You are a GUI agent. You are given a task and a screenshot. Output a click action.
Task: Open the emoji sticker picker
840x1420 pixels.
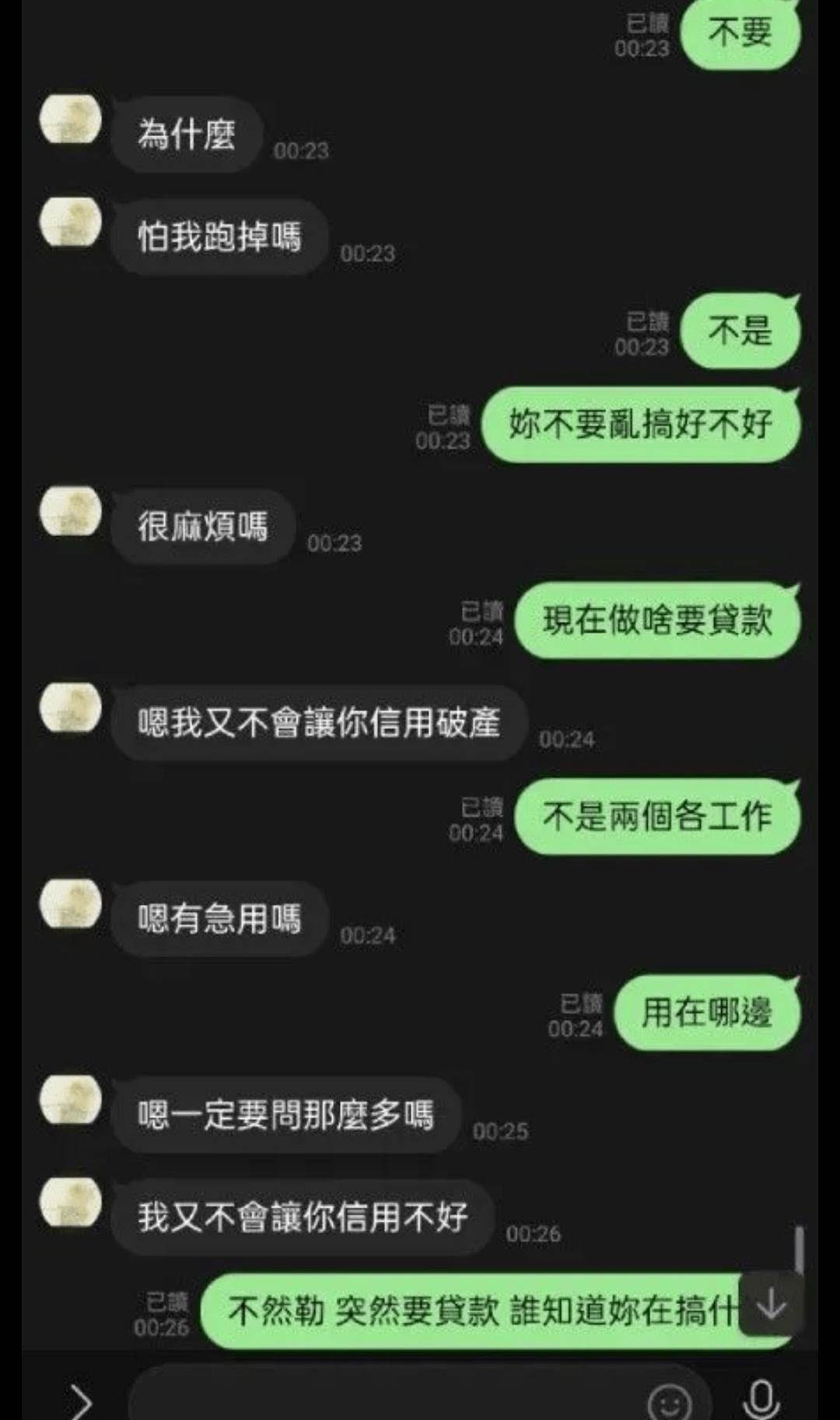(x=669, y=1402)
